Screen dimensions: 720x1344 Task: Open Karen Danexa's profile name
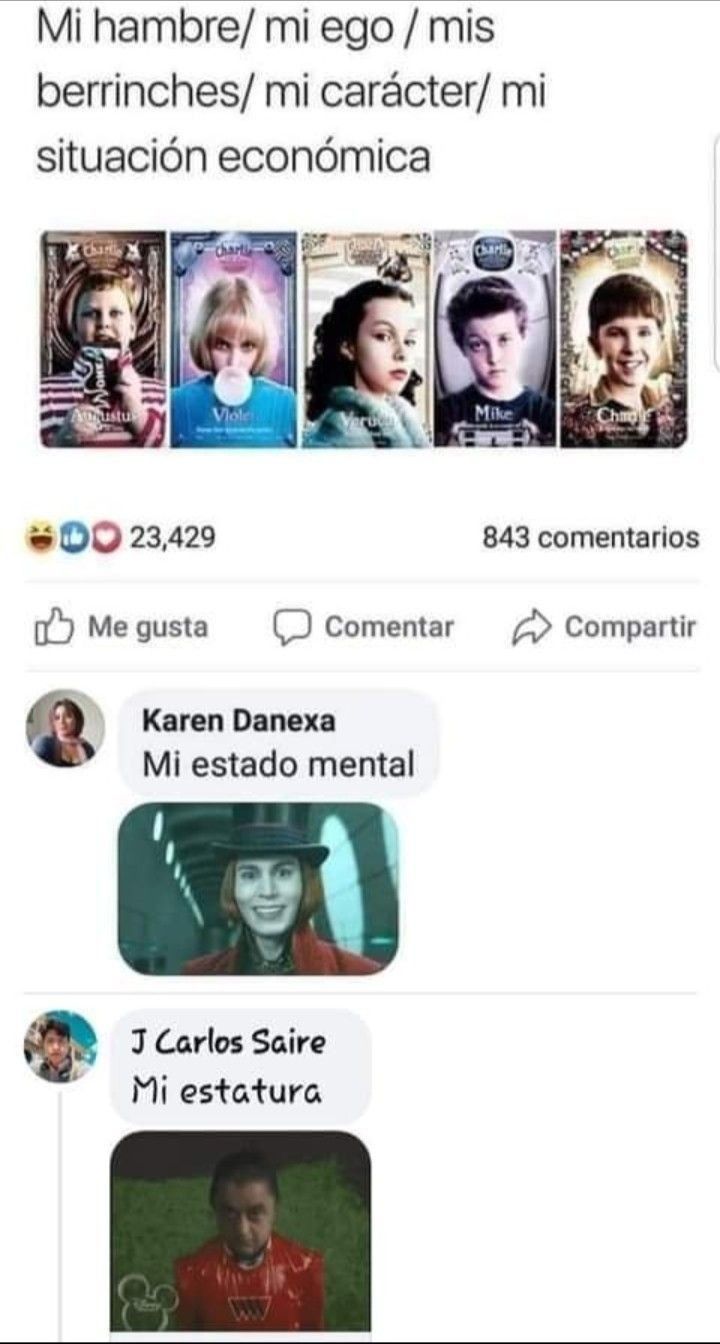point(238,720)
